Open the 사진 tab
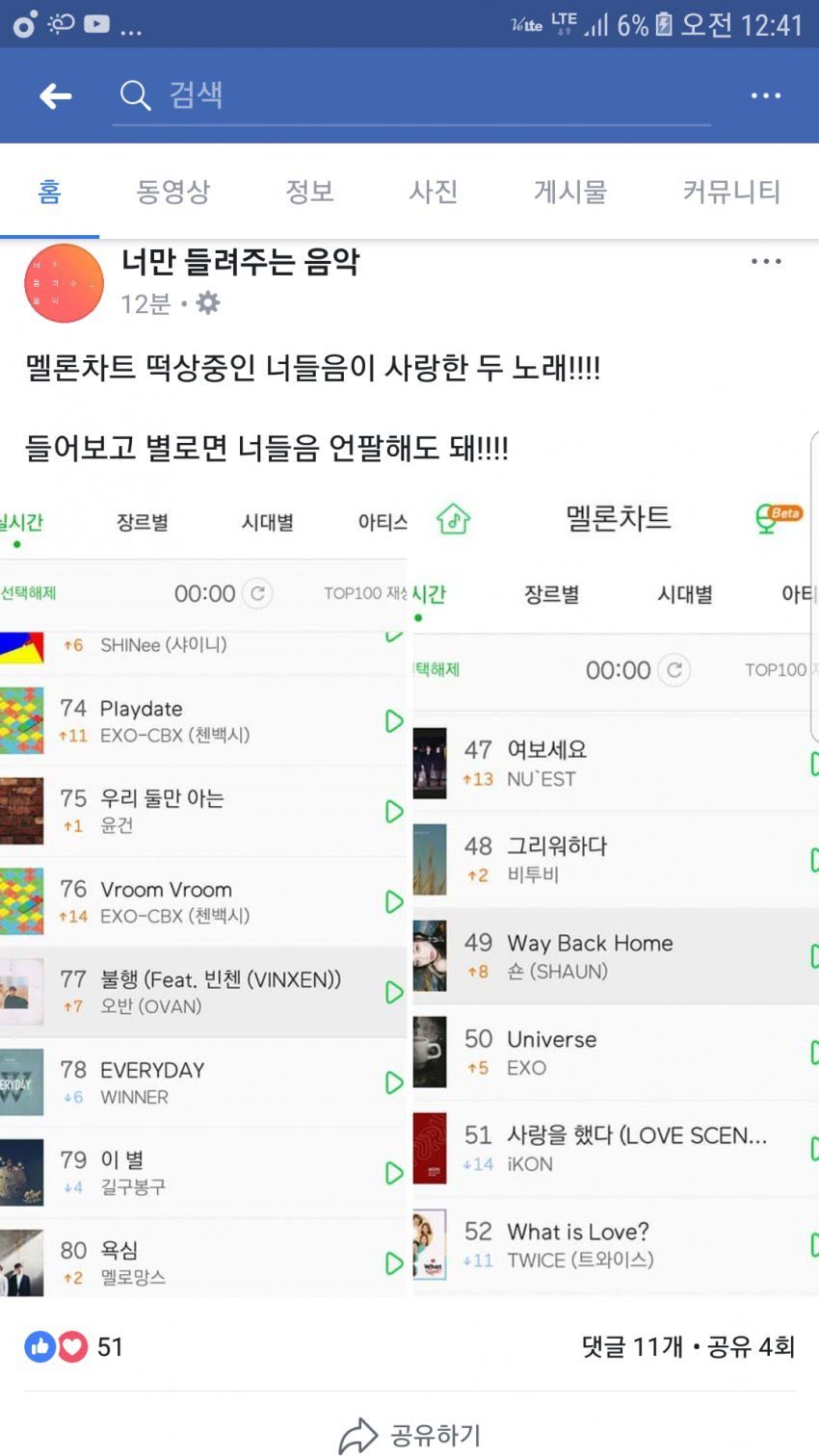819x1456 pixels. pyautogui.click(x=433, y=191)
